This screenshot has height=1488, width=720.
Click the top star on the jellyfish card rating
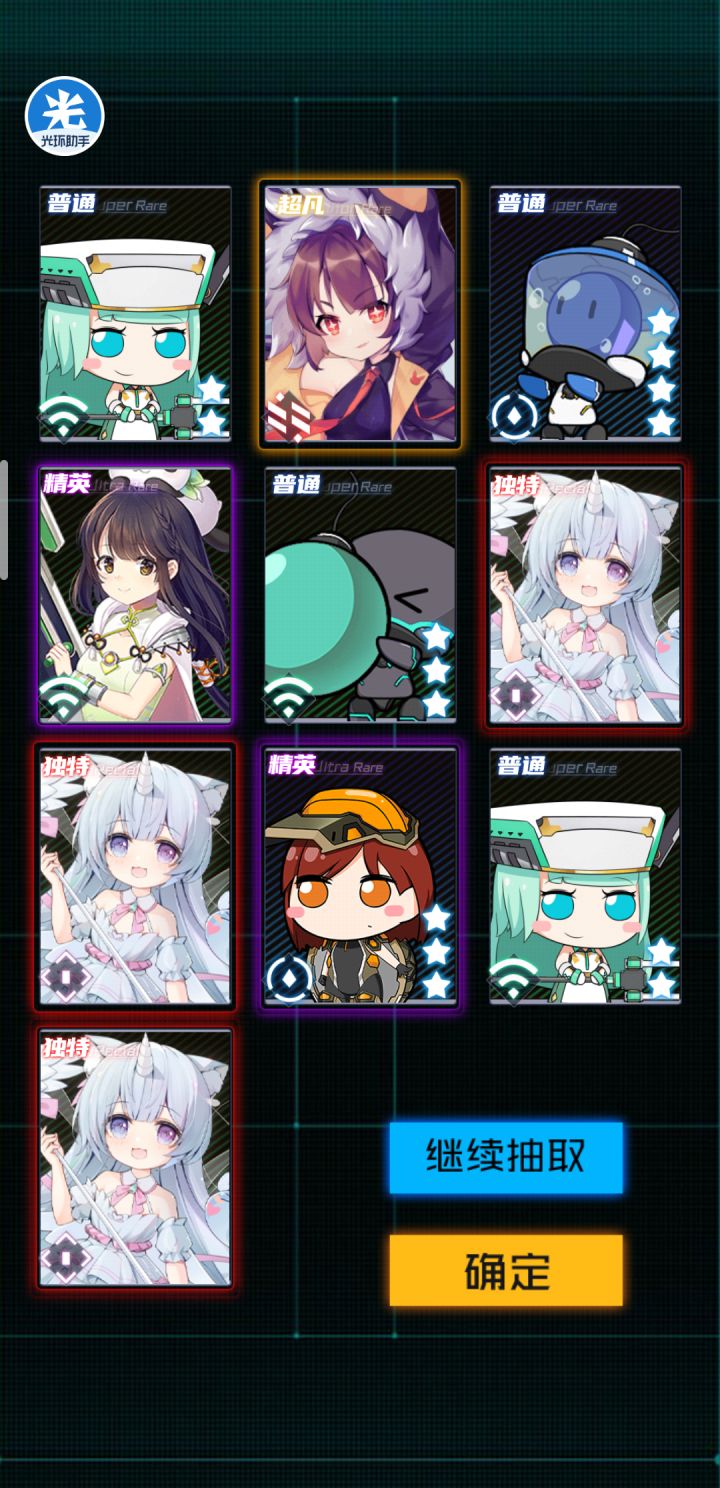pyautogui.click(x=661, y=320)
